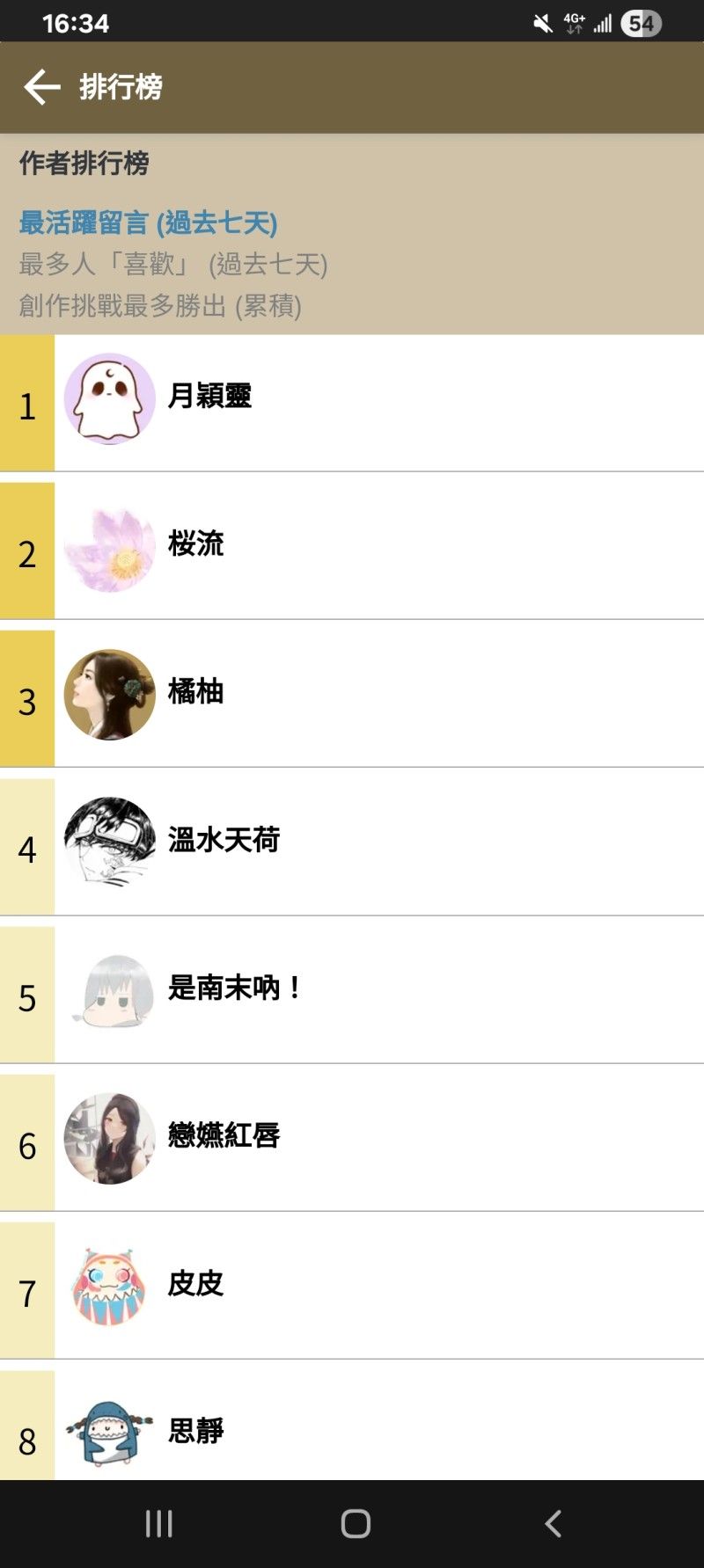Open author 思靜's profile
The width and height of the screenshot is (704, 1568).
point(352,1425)
